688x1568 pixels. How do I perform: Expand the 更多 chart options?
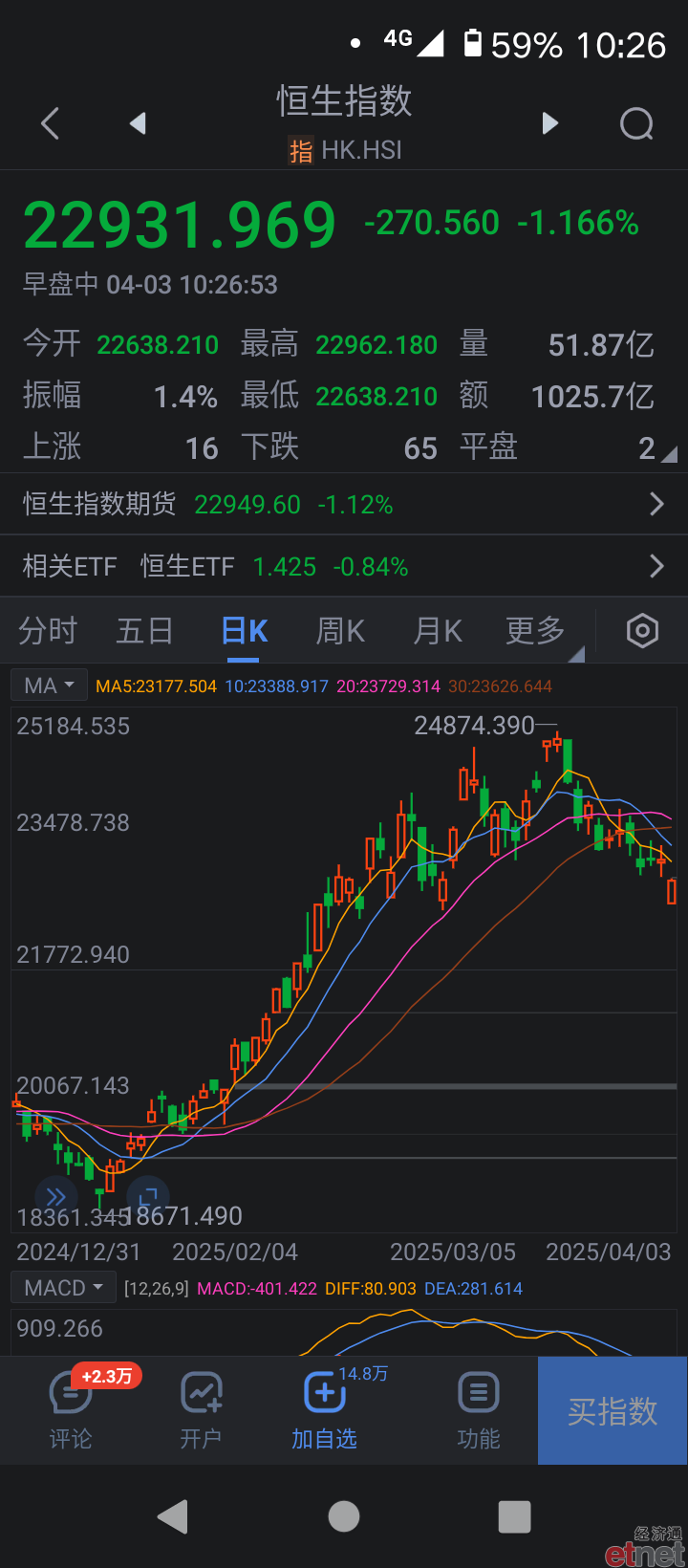point(536,631)
